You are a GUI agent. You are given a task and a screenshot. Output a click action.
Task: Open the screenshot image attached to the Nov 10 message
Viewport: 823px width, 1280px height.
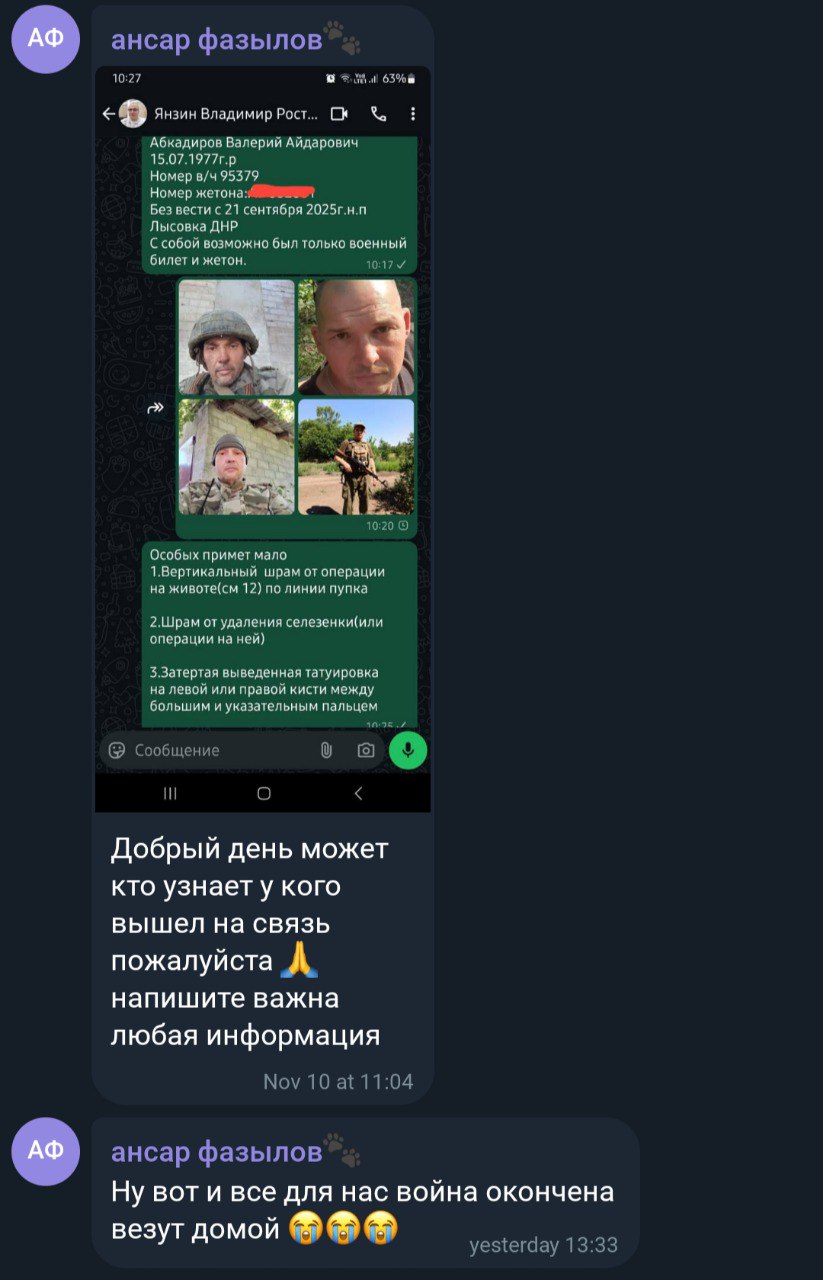[262, 438]
